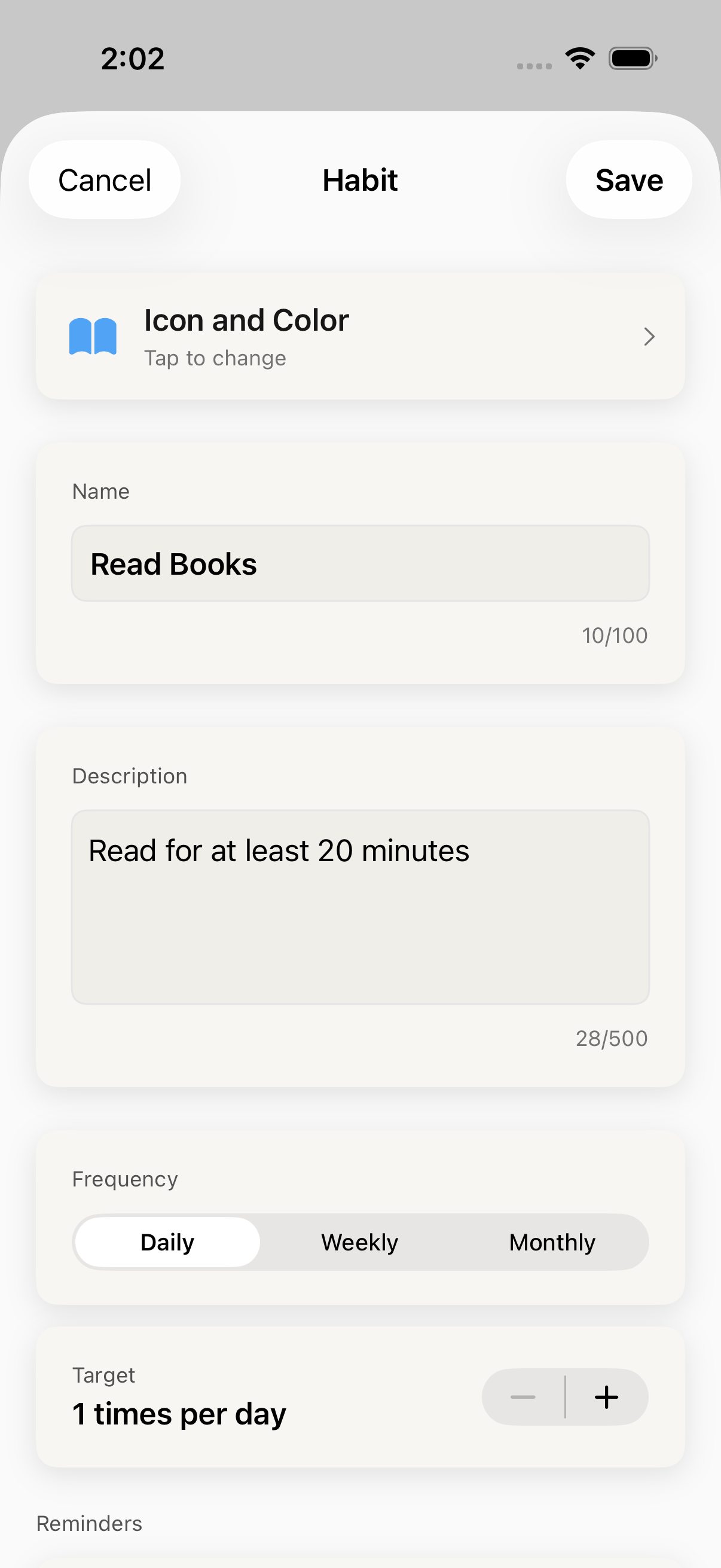Switch focus to the Habit title header
721x1568 pixels.
point(359,179)
